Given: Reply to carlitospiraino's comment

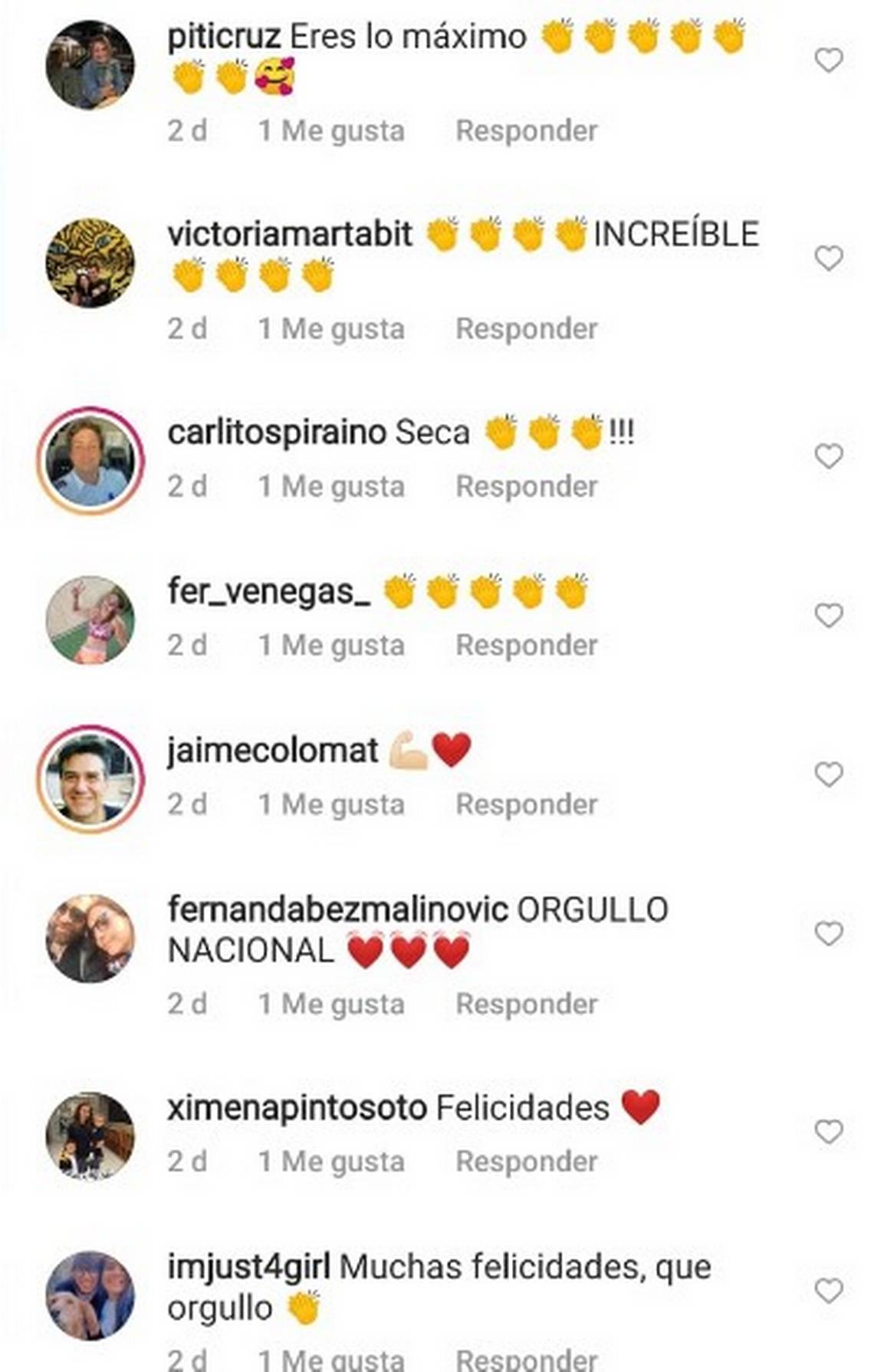Looking at the screenshot, I should point(526,487).
